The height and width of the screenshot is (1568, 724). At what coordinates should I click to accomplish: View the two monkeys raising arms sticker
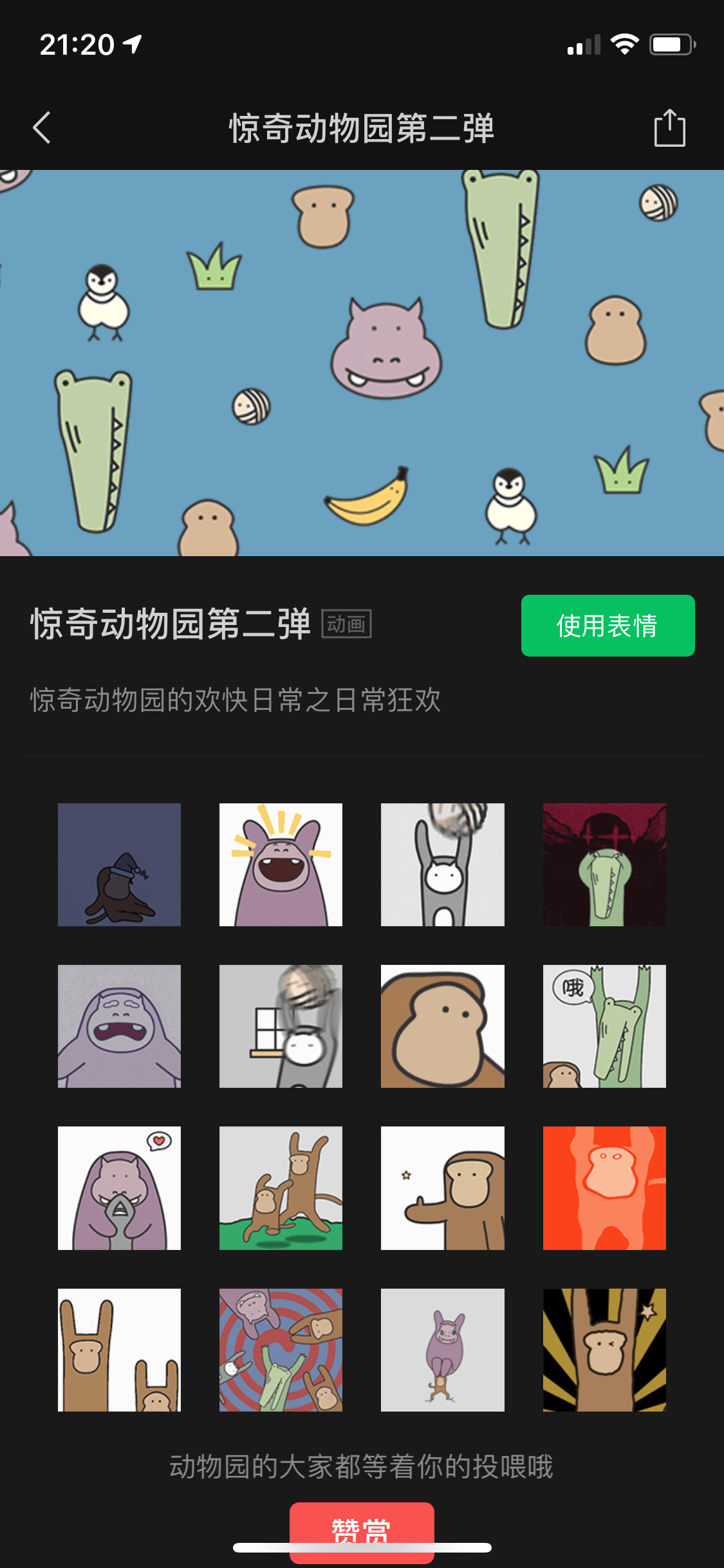pos(119,1350)
